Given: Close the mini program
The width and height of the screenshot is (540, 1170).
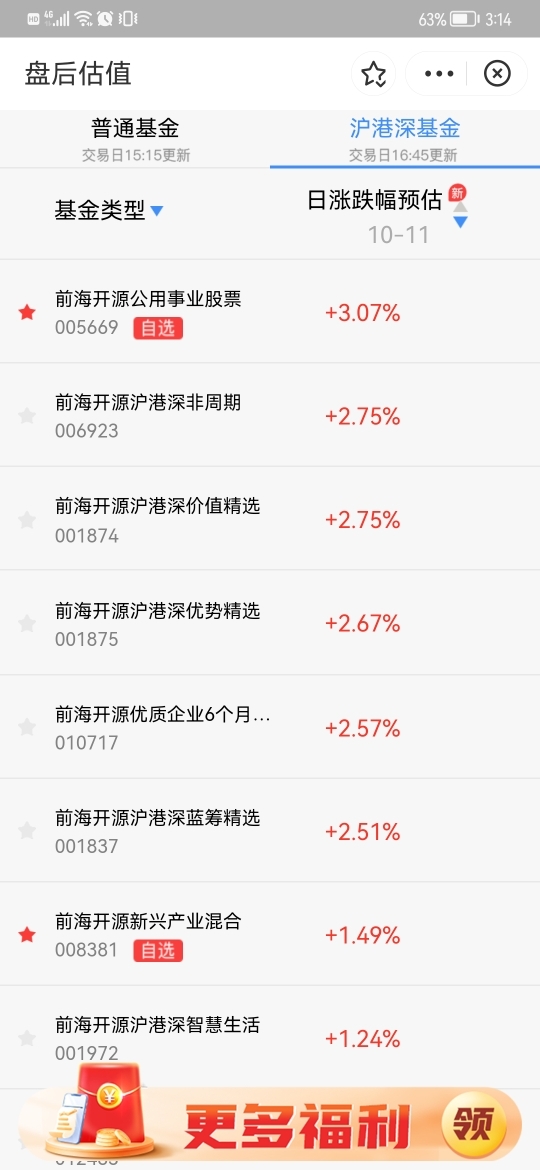Looking at the screenshot, I should point(497,74).
